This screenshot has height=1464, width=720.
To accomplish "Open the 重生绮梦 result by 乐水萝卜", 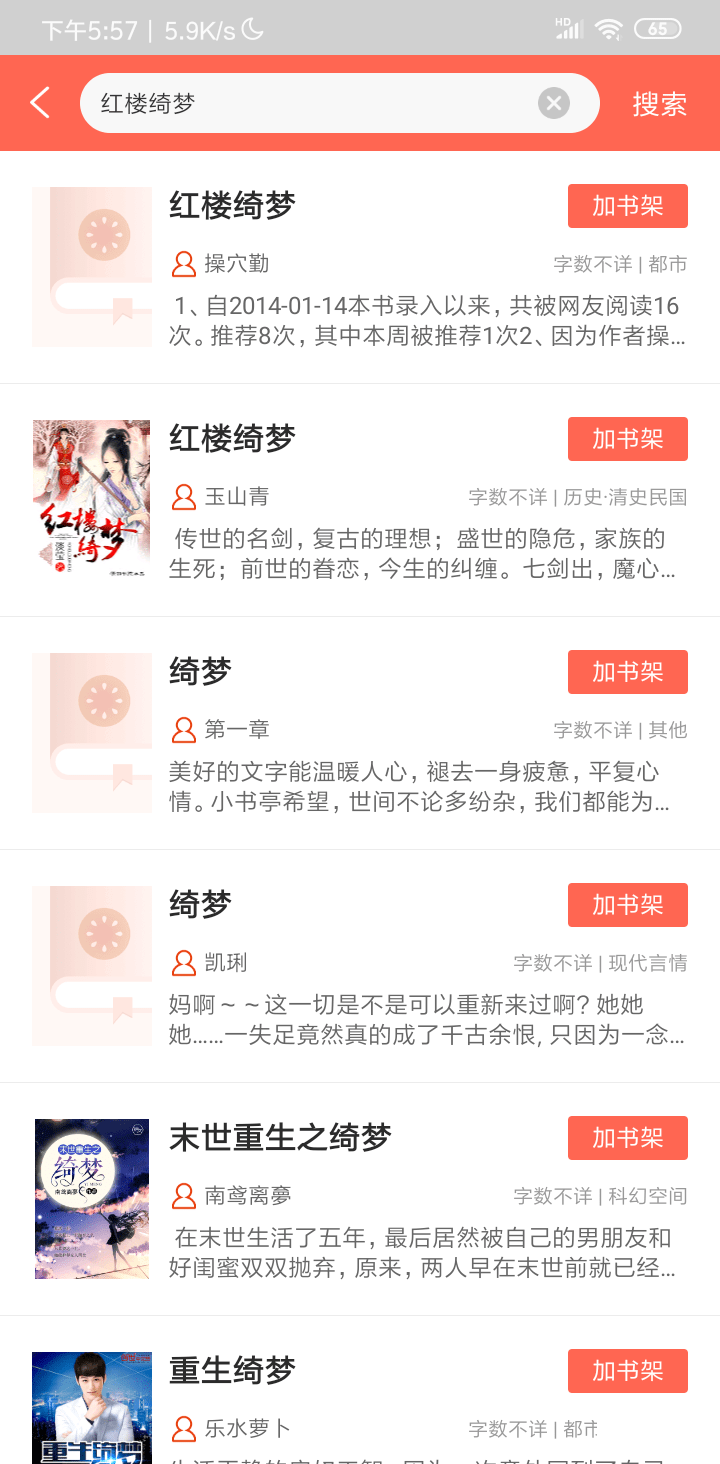I will coord(232,1371).
